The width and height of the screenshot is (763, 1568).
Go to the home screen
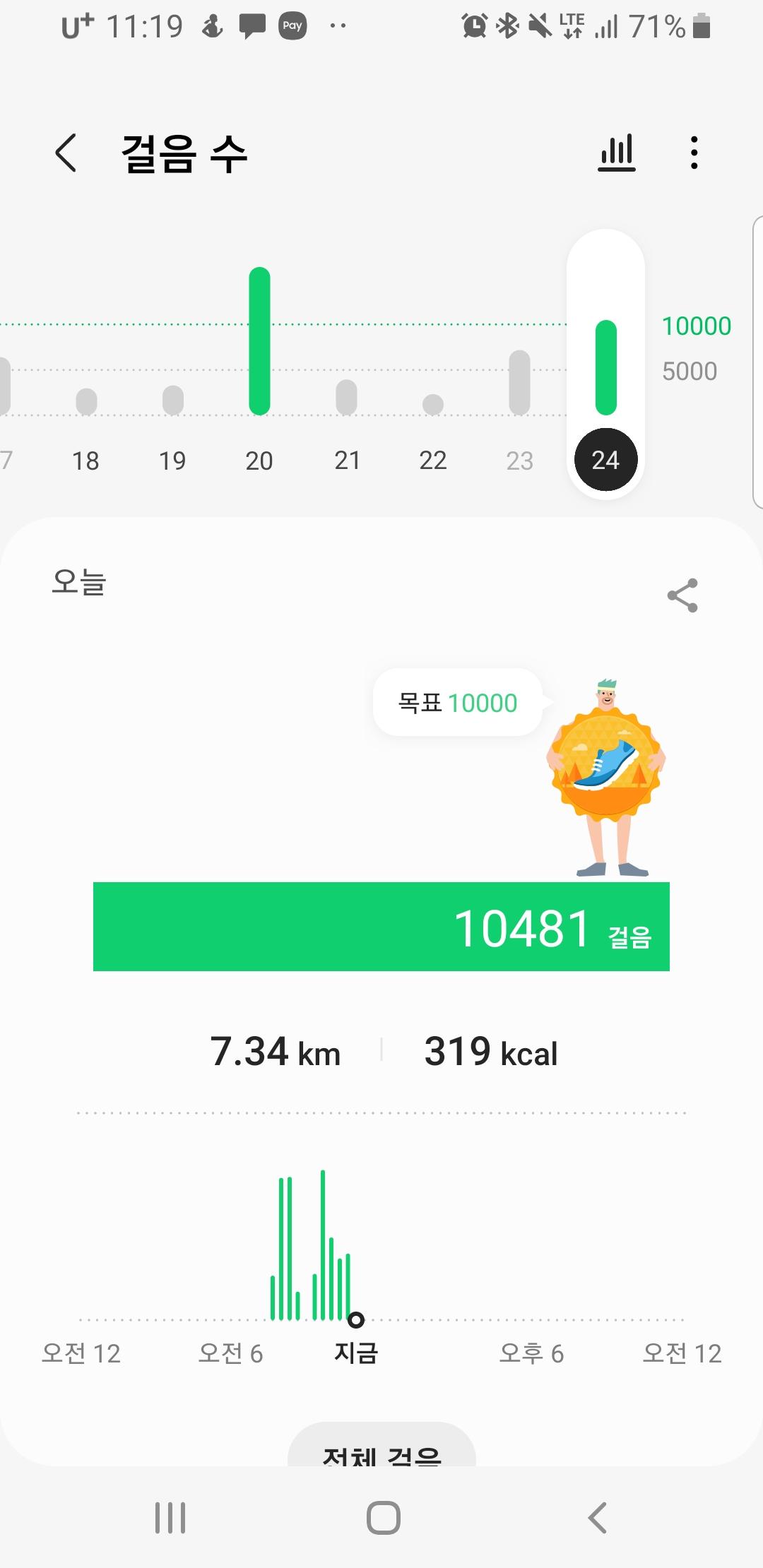coord(383,1517)
